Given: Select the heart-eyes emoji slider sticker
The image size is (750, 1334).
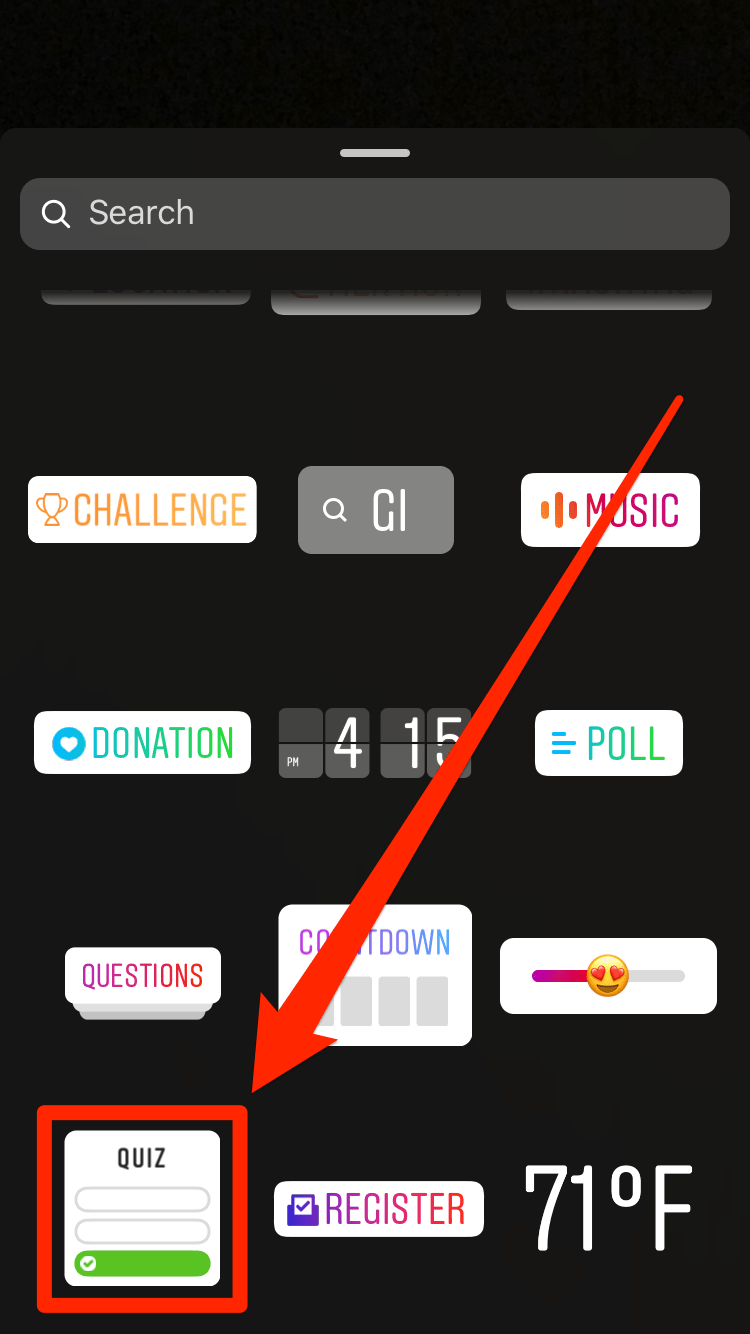Looking at the screenshot, I should point(608,976).
